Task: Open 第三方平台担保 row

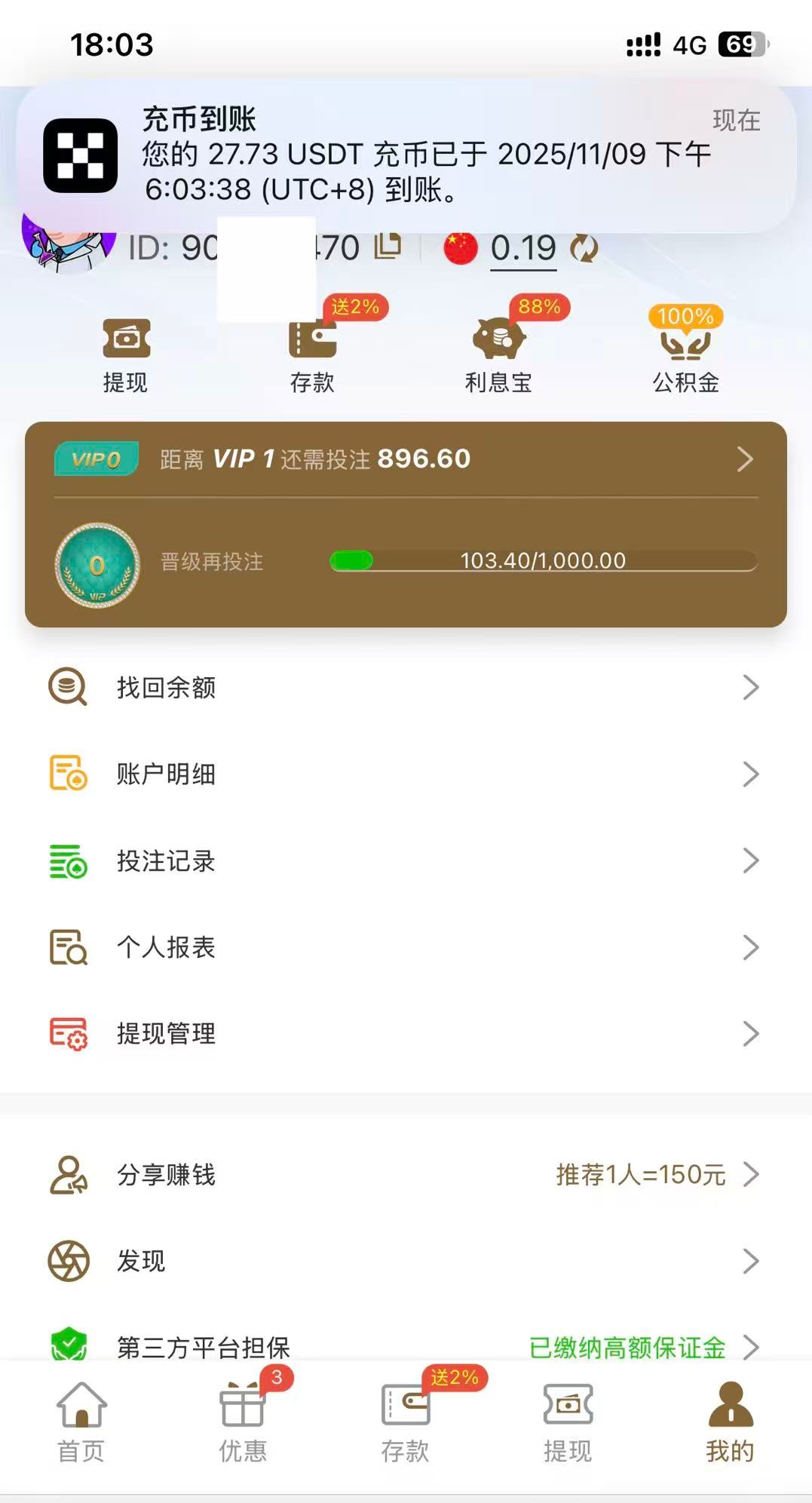Action: (406, 1345)
